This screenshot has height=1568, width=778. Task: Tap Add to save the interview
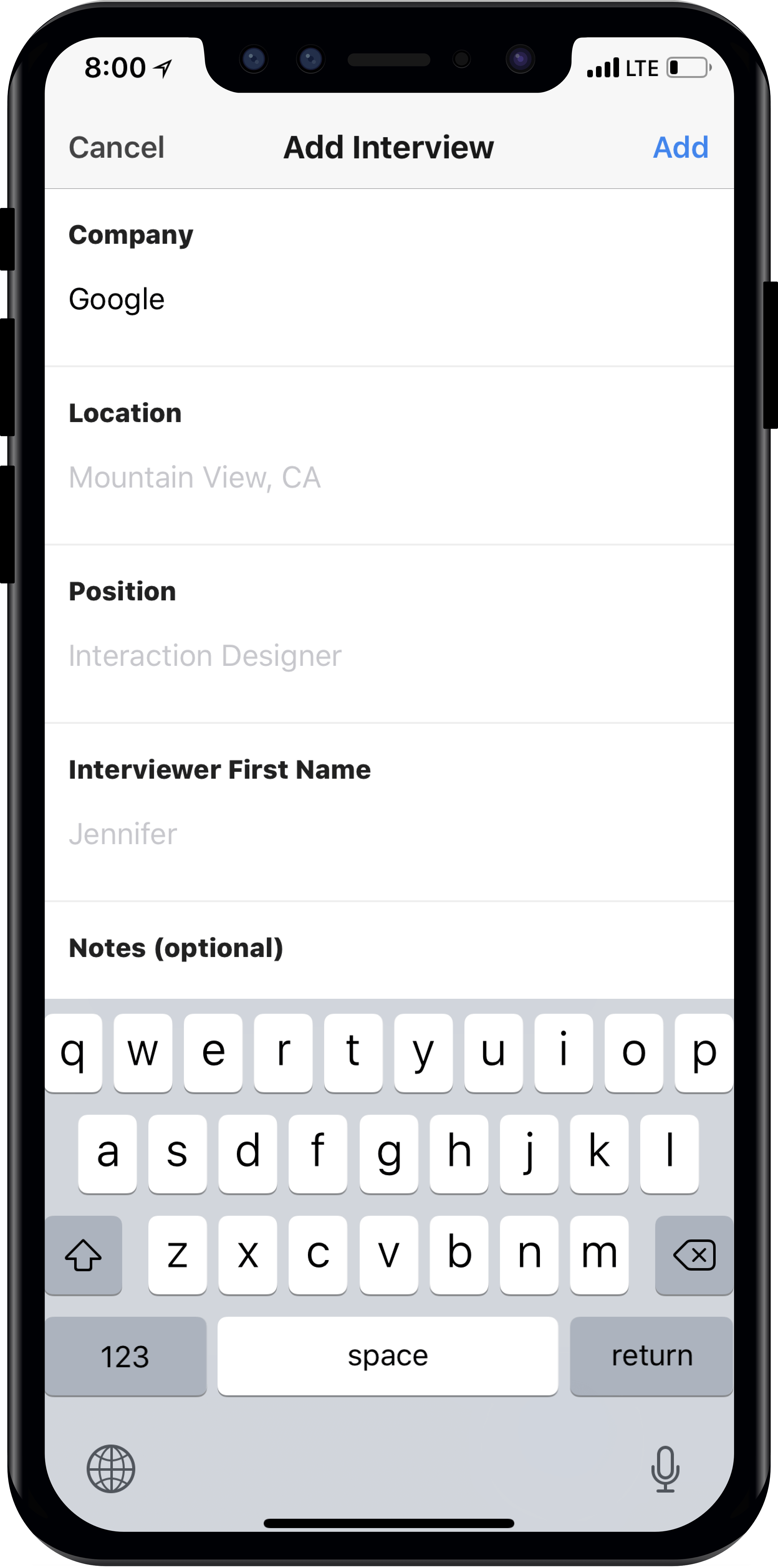(680, 147)
